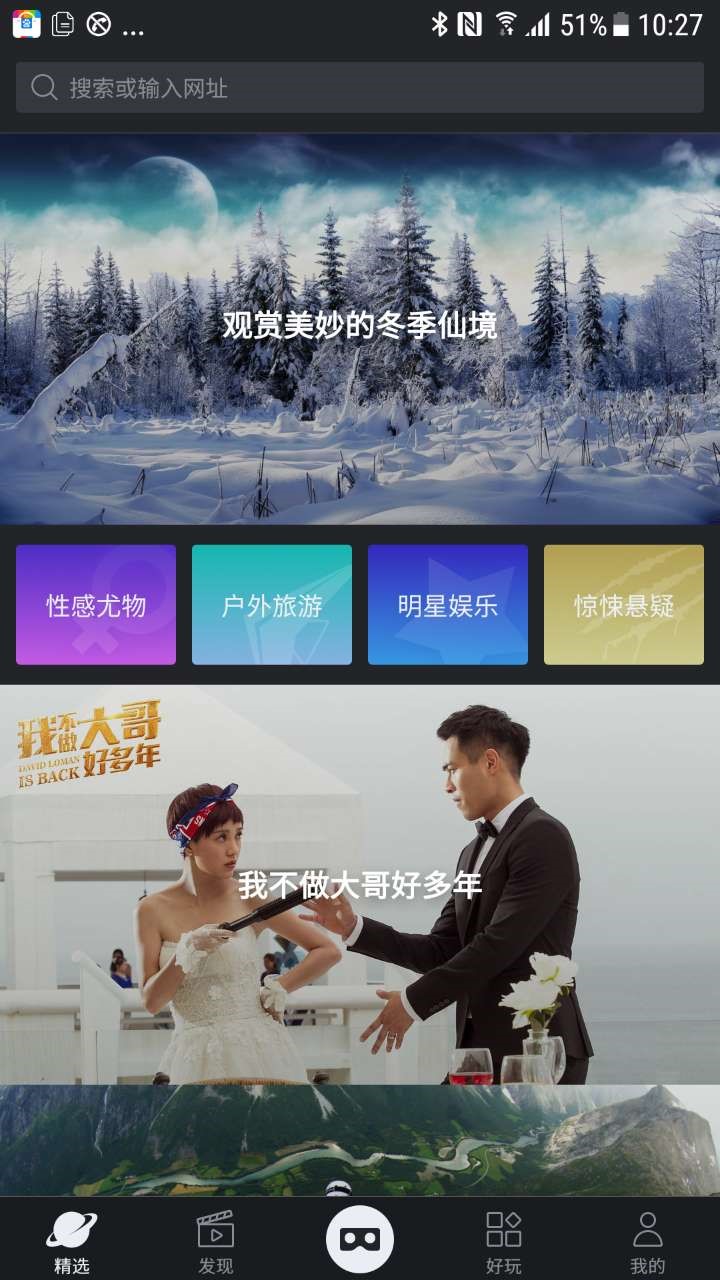Browse the 明星娱乐 category
Image resolution: width=720 pixels, height=1280 pixels.
point(448,605)
